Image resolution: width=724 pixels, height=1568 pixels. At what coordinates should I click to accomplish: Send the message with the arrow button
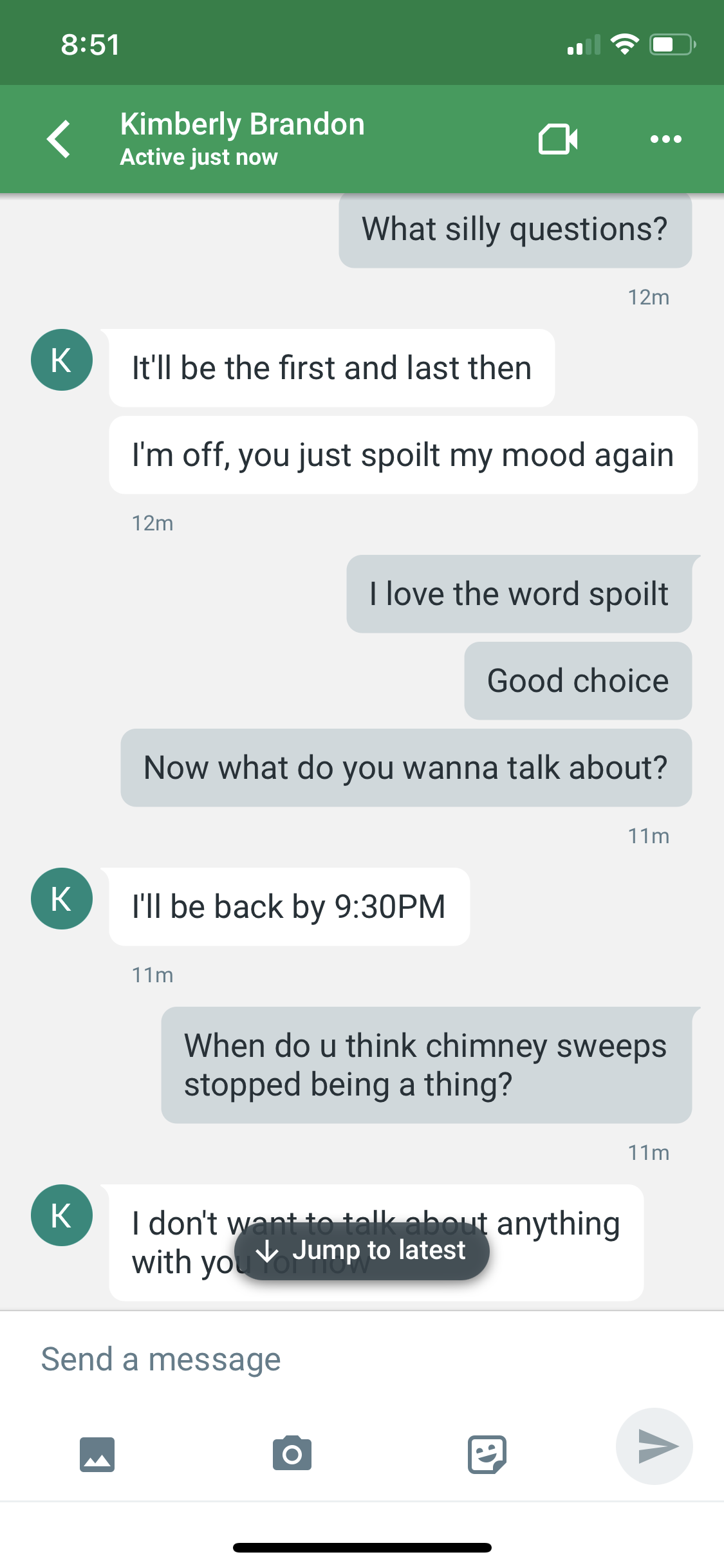[654, 1446]
